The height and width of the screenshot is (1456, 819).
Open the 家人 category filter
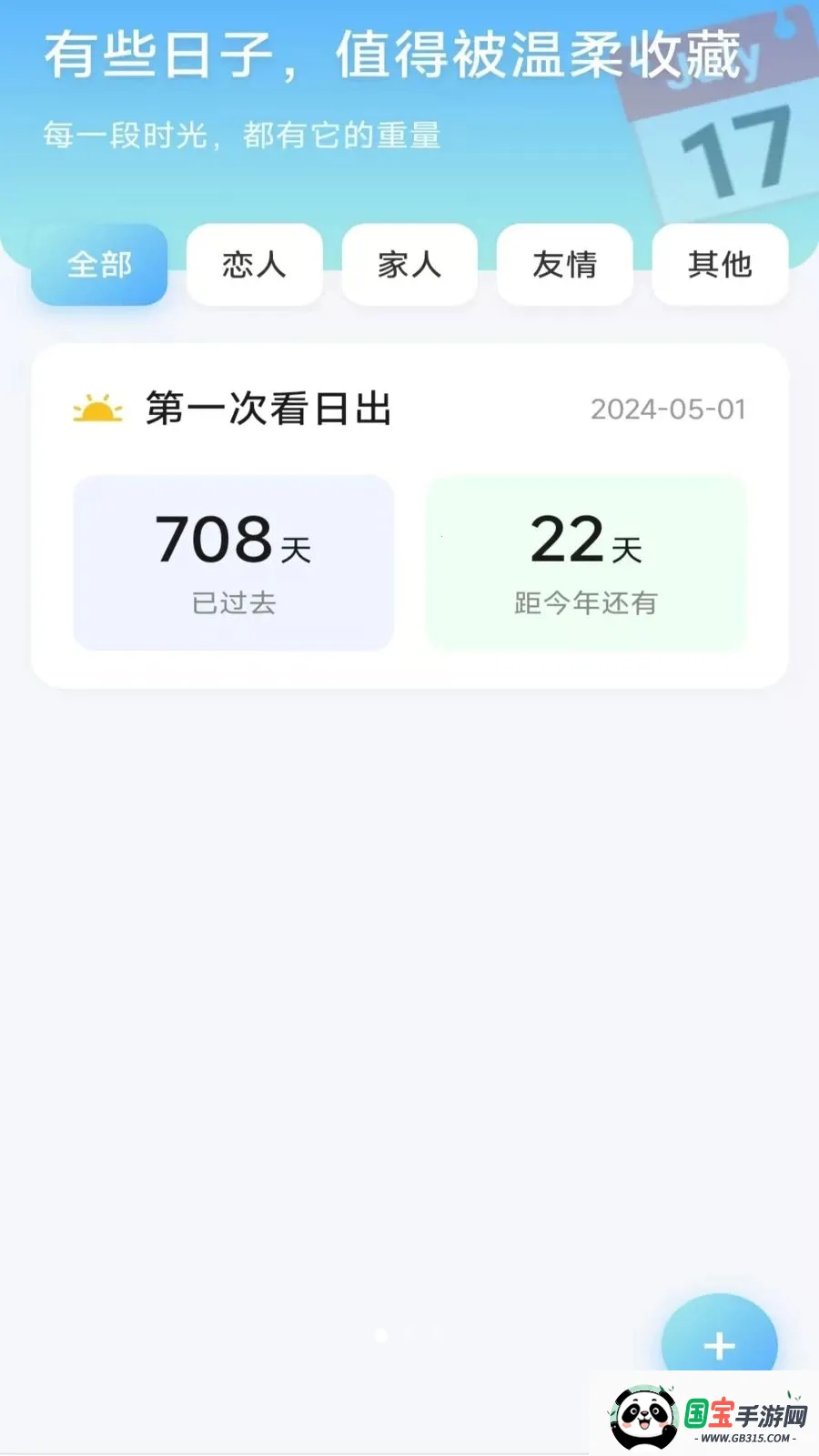[x=409, y=265]
